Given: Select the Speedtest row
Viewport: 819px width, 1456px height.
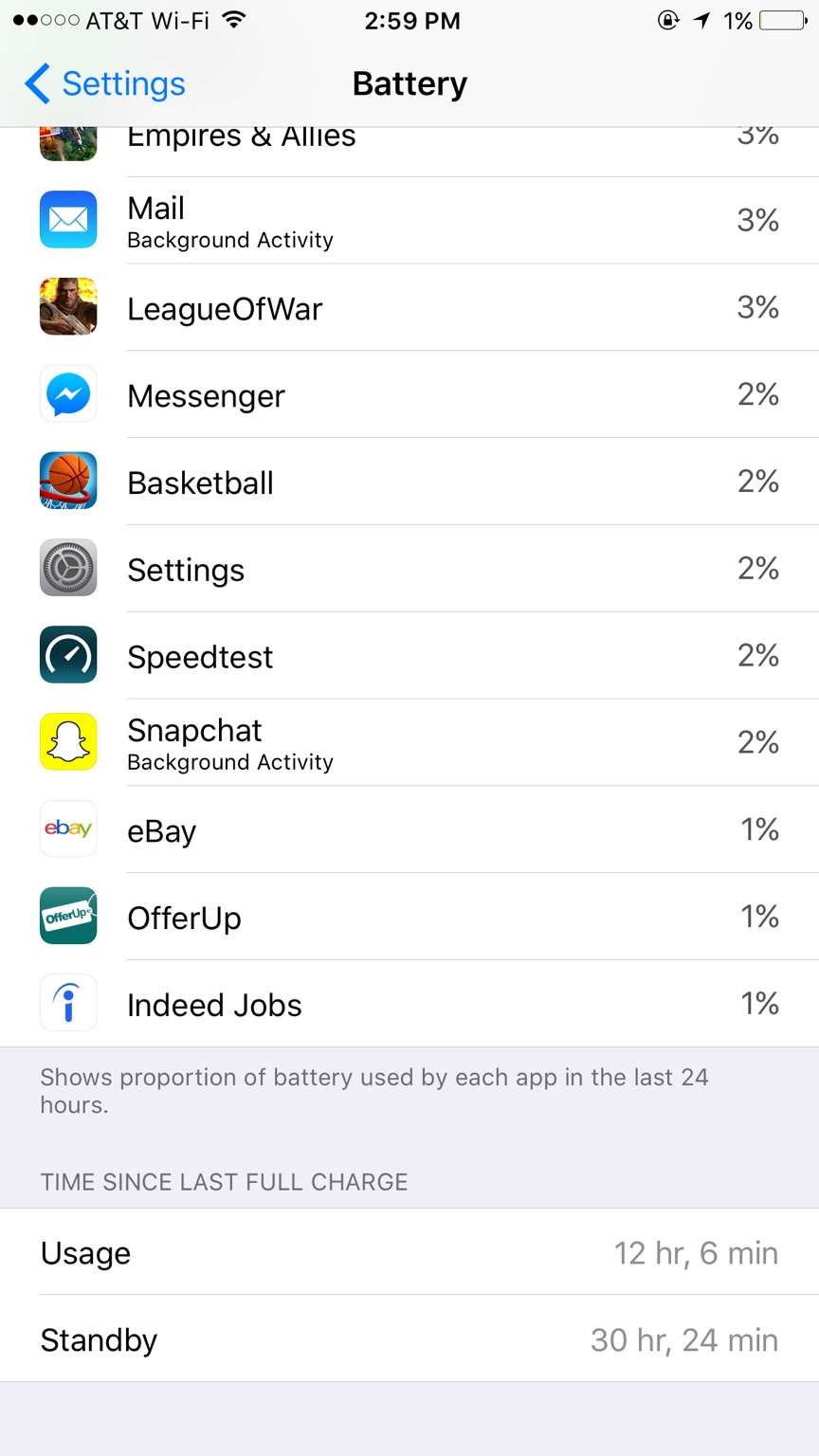Looking at the screenshot, I should tap(409, 657).
